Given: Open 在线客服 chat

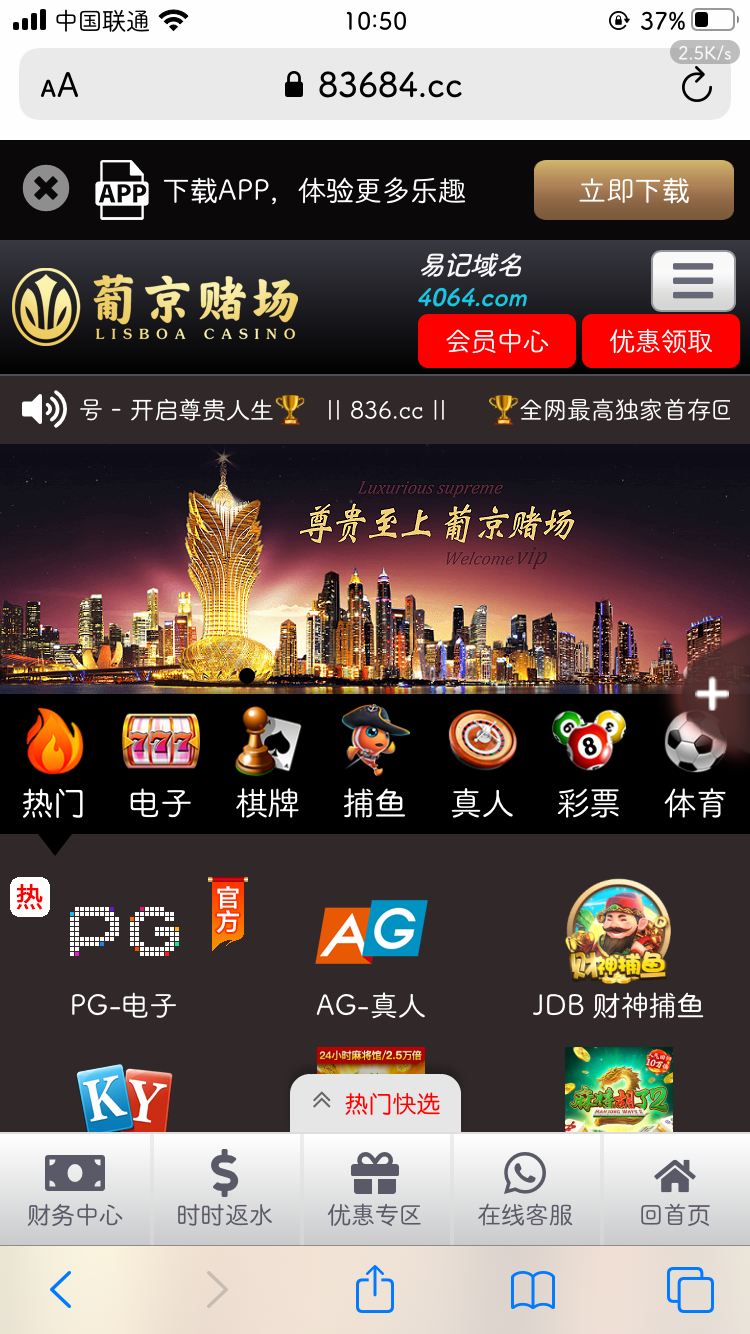Looking at the screenshot, I should point(525,1190).
